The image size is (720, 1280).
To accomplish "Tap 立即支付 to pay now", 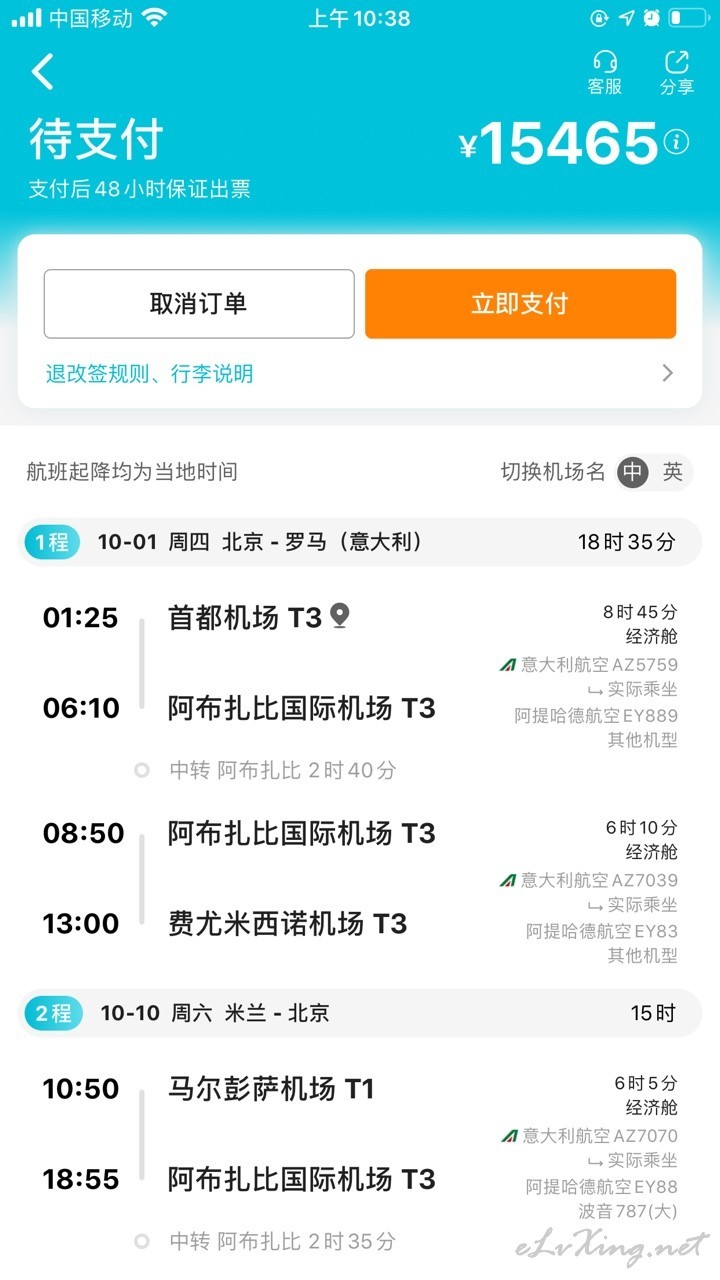I will click(520, 304).
